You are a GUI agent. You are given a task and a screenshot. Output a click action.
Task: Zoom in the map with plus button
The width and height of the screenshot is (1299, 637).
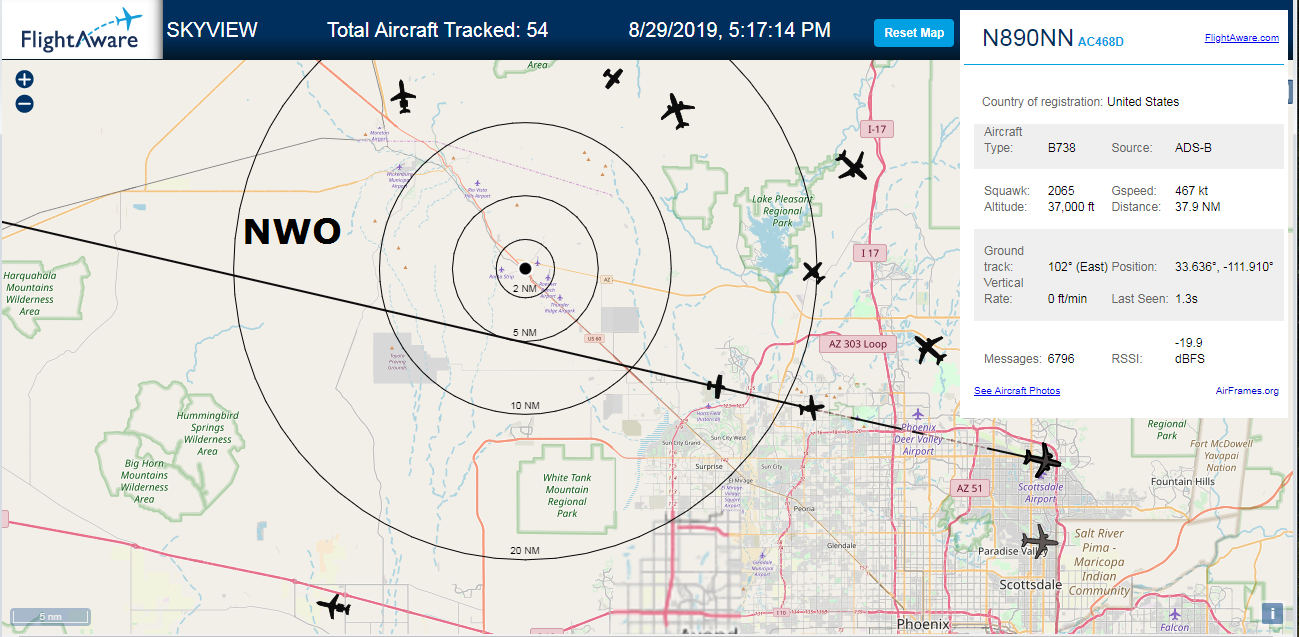[25, 79]
